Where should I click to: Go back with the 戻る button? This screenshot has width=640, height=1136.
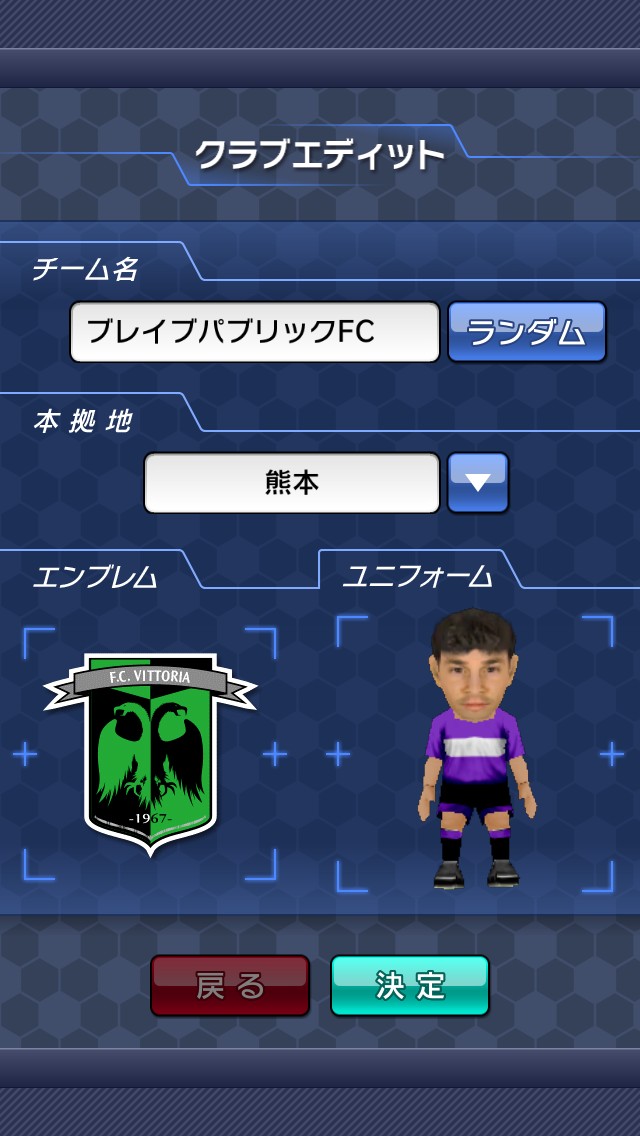(230, 986)
